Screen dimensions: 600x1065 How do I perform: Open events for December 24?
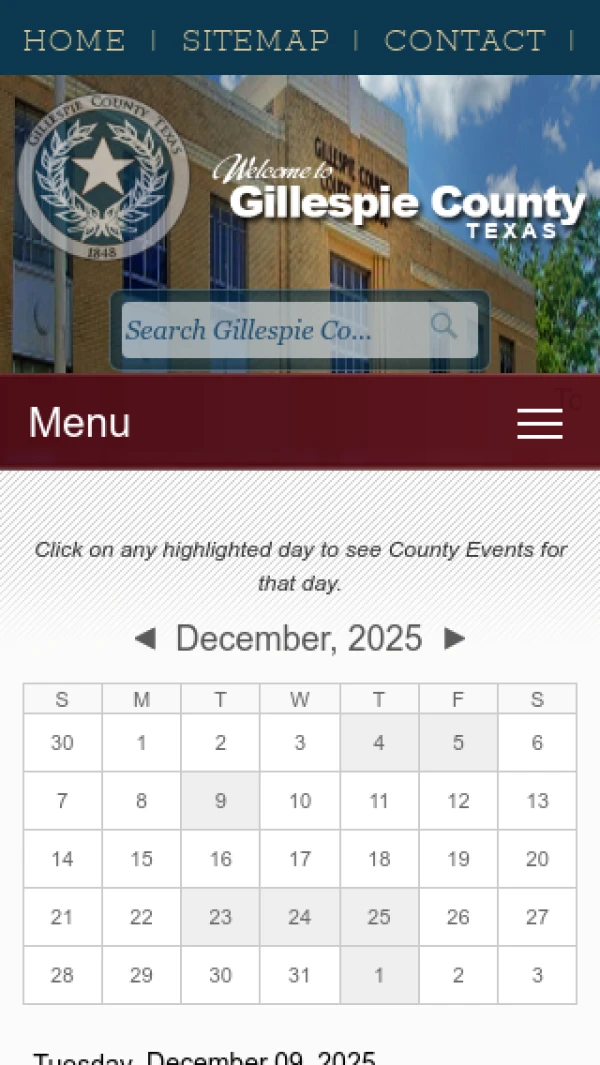pyautogui.click(x=300, y=917)
